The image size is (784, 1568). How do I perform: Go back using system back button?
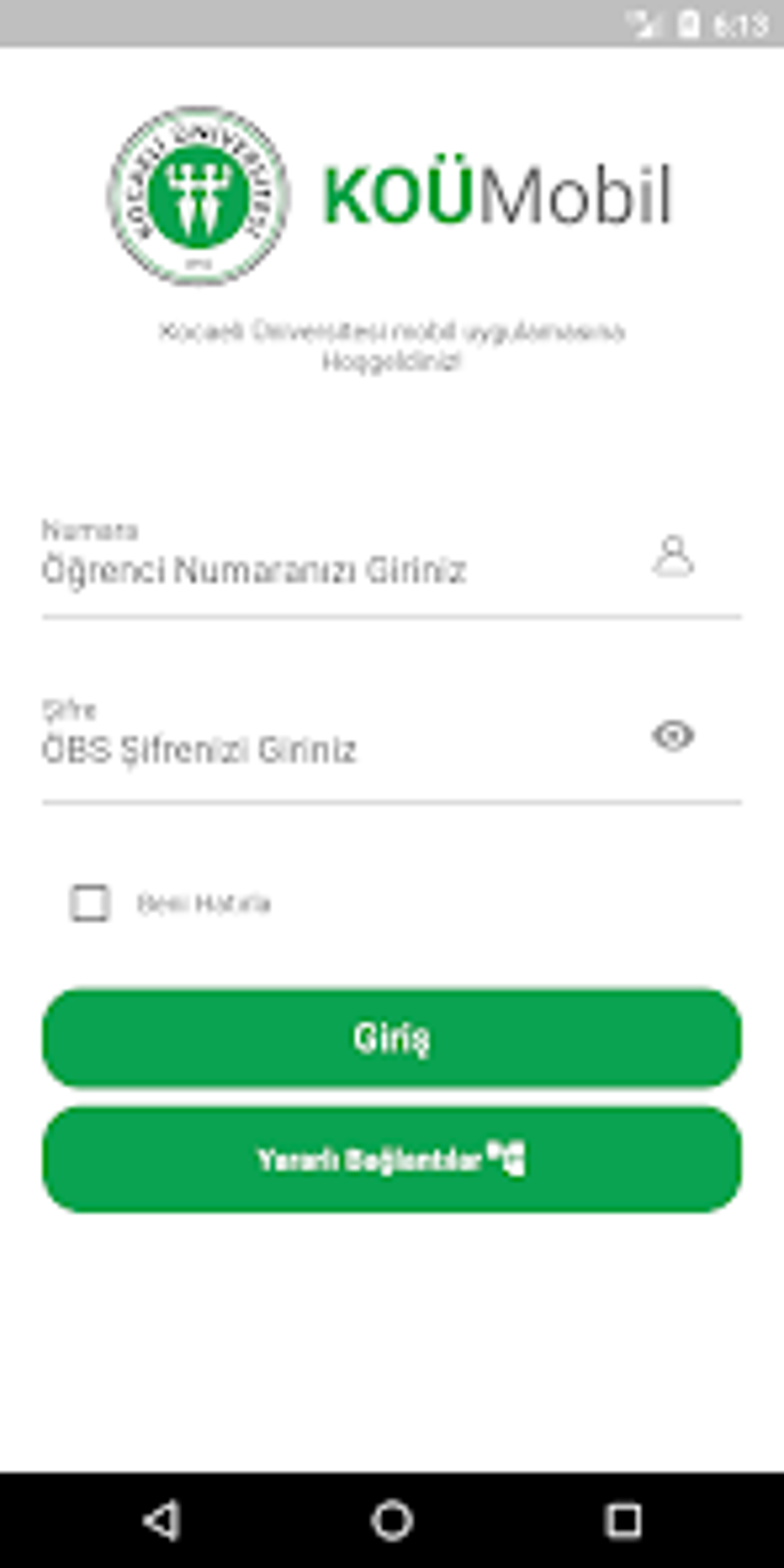[162, 1520]
